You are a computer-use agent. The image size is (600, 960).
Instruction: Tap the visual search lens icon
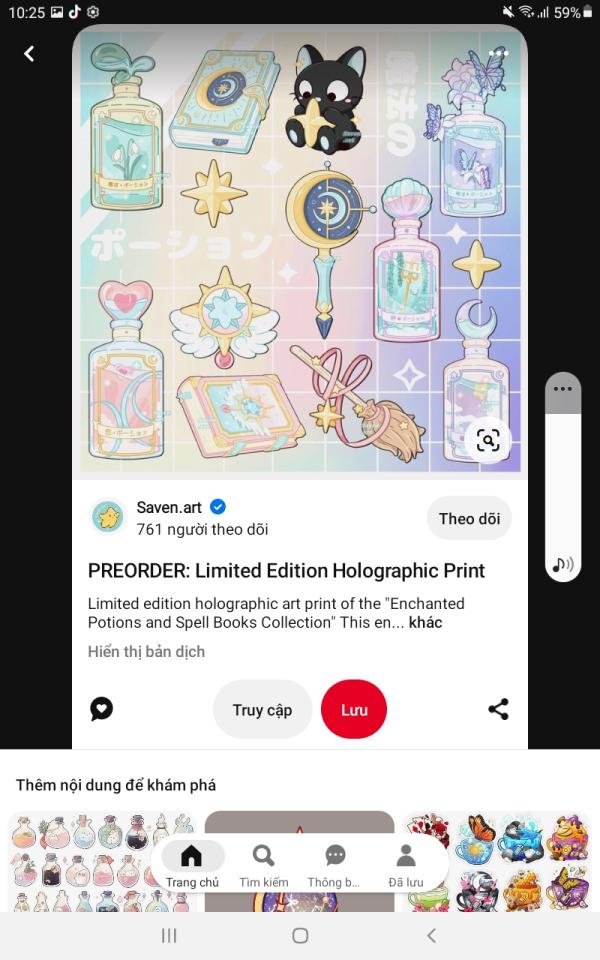point(487,440)
